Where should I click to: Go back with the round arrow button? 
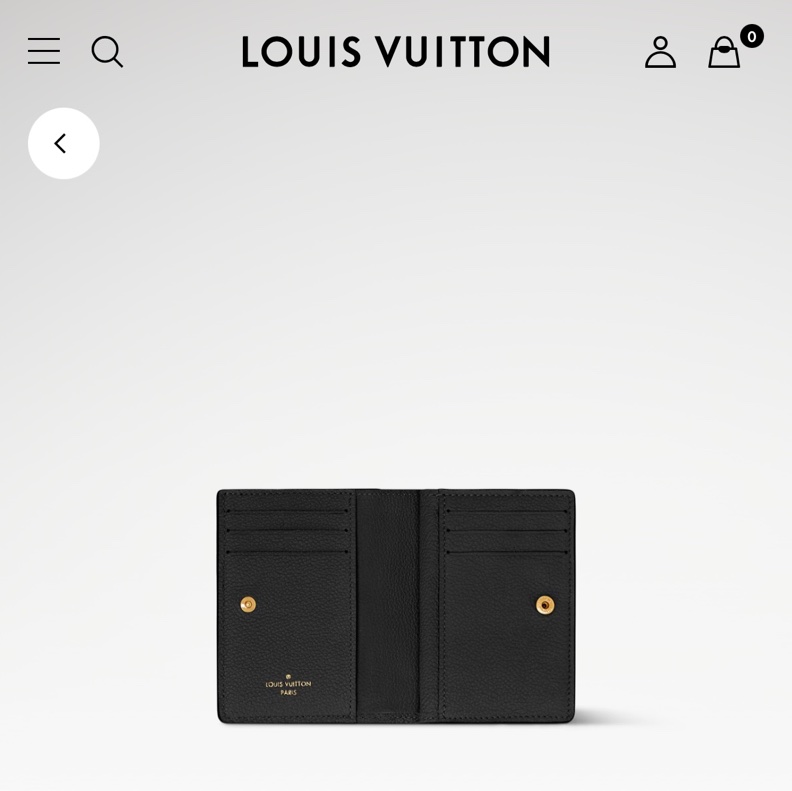point(64,144)
